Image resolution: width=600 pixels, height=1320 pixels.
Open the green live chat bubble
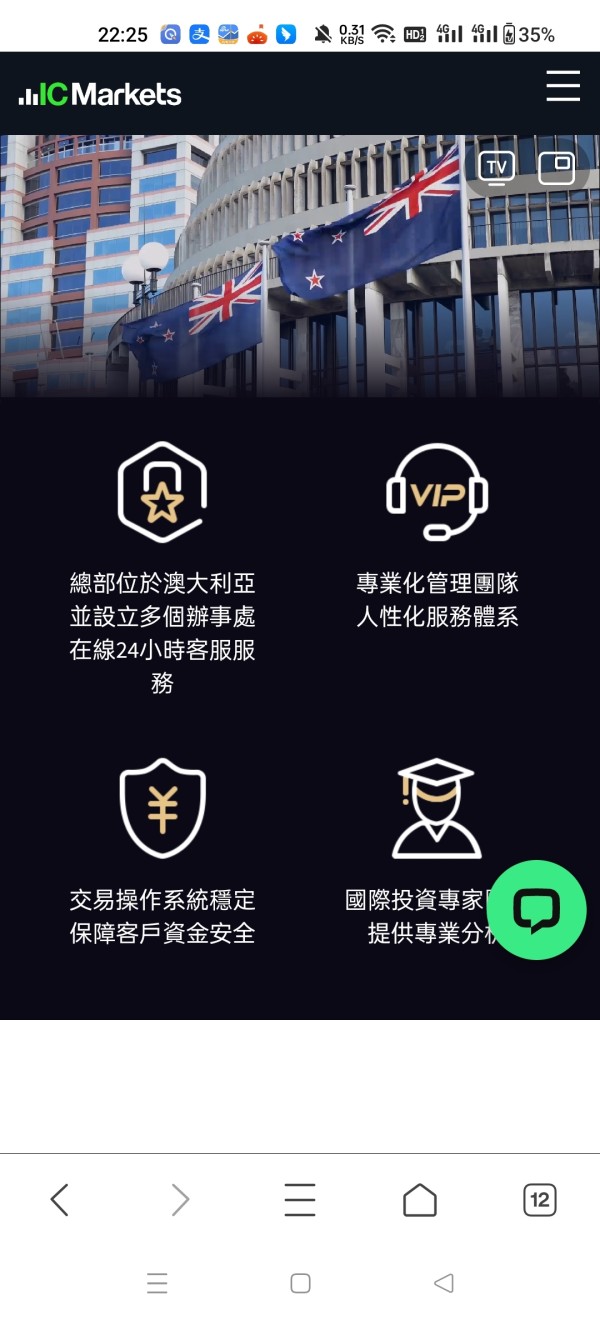pos(536,910)
